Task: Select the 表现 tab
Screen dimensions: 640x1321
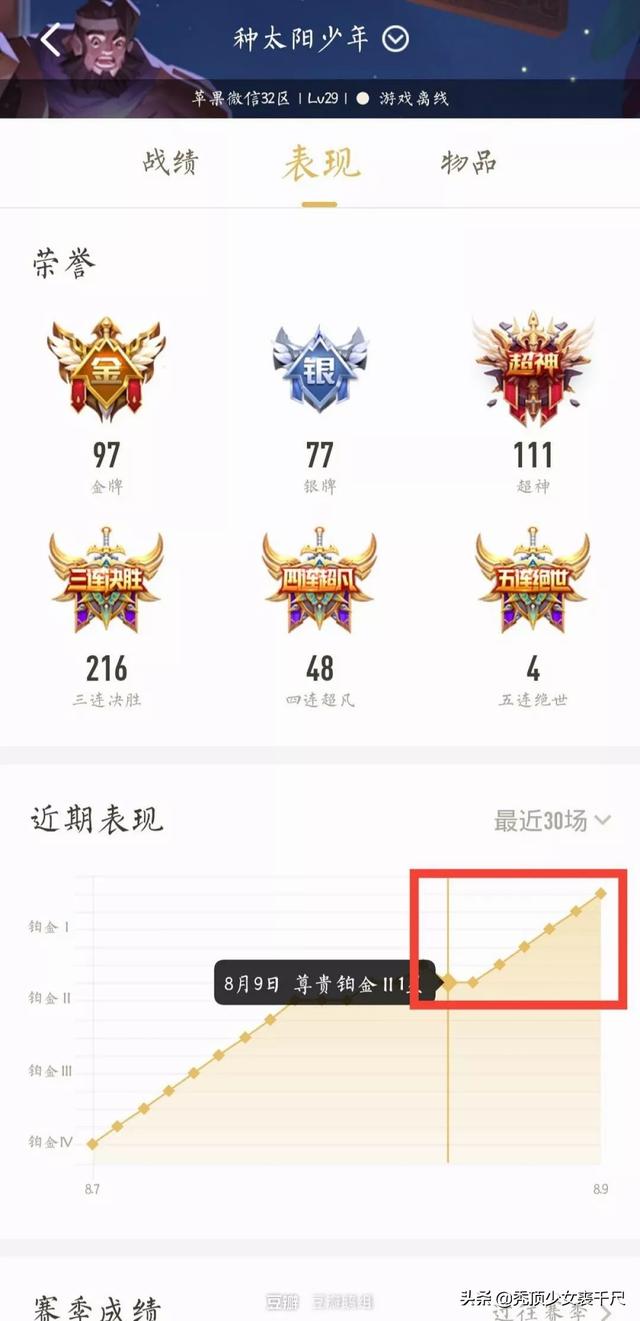Action: tap(320, 163)
